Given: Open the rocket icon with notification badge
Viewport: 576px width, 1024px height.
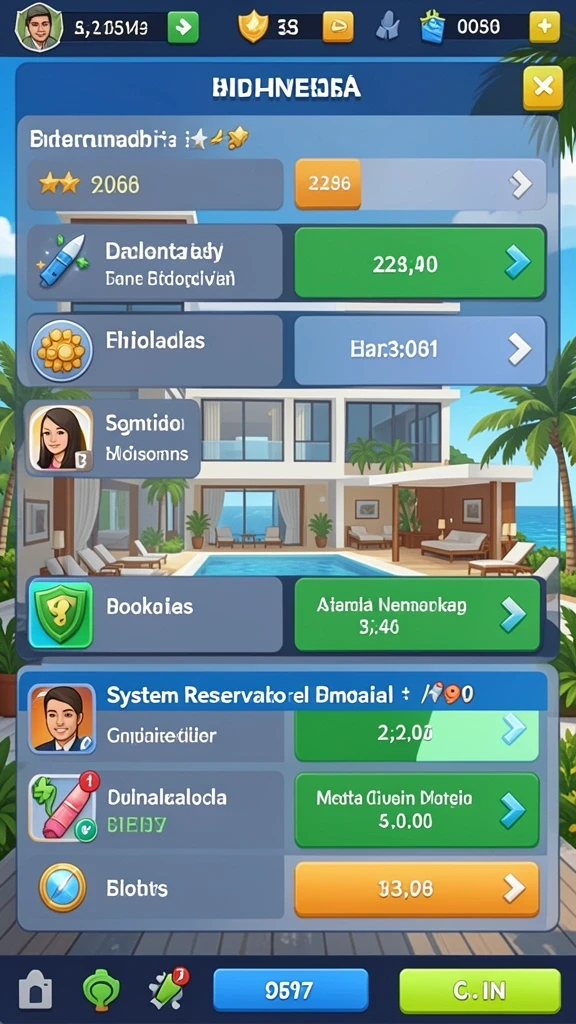Looking at the screenshot, I should coord(168,988).
